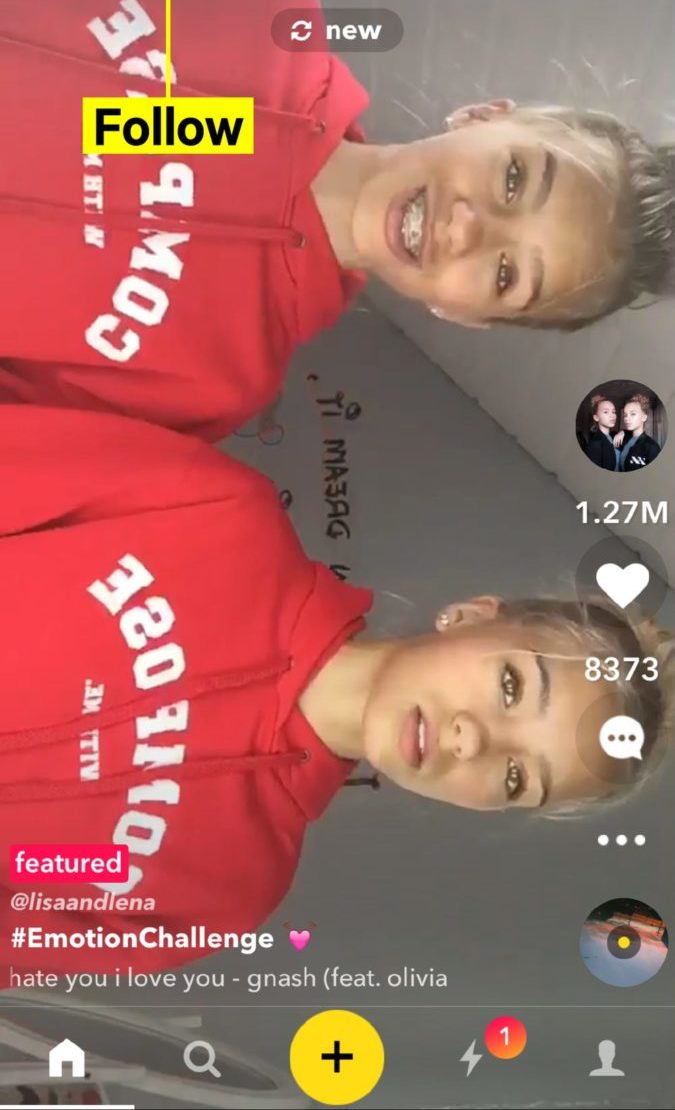
Task: Open the #EmotionChallenge hashtag
Action: point(142,938)
